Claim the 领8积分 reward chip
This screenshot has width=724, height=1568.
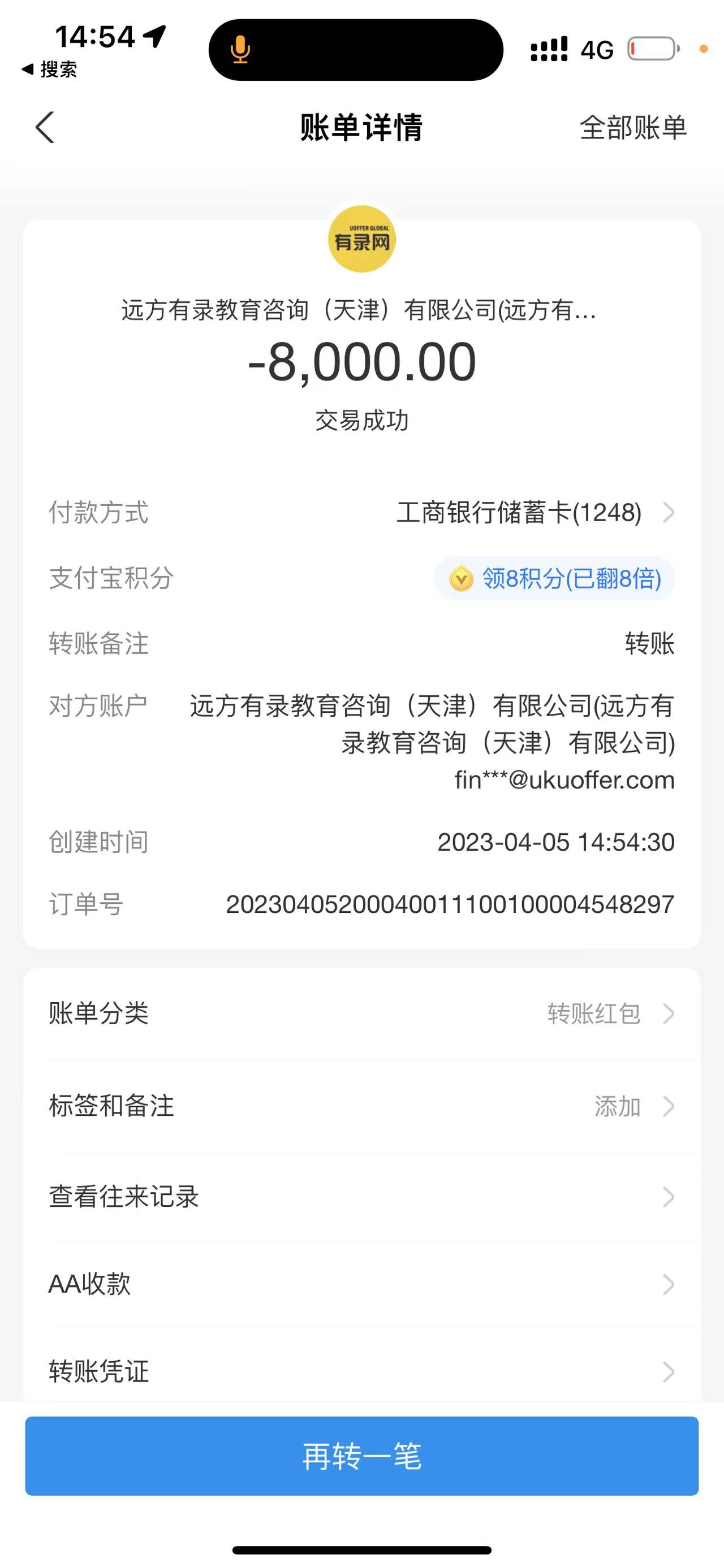click(555, 578)
